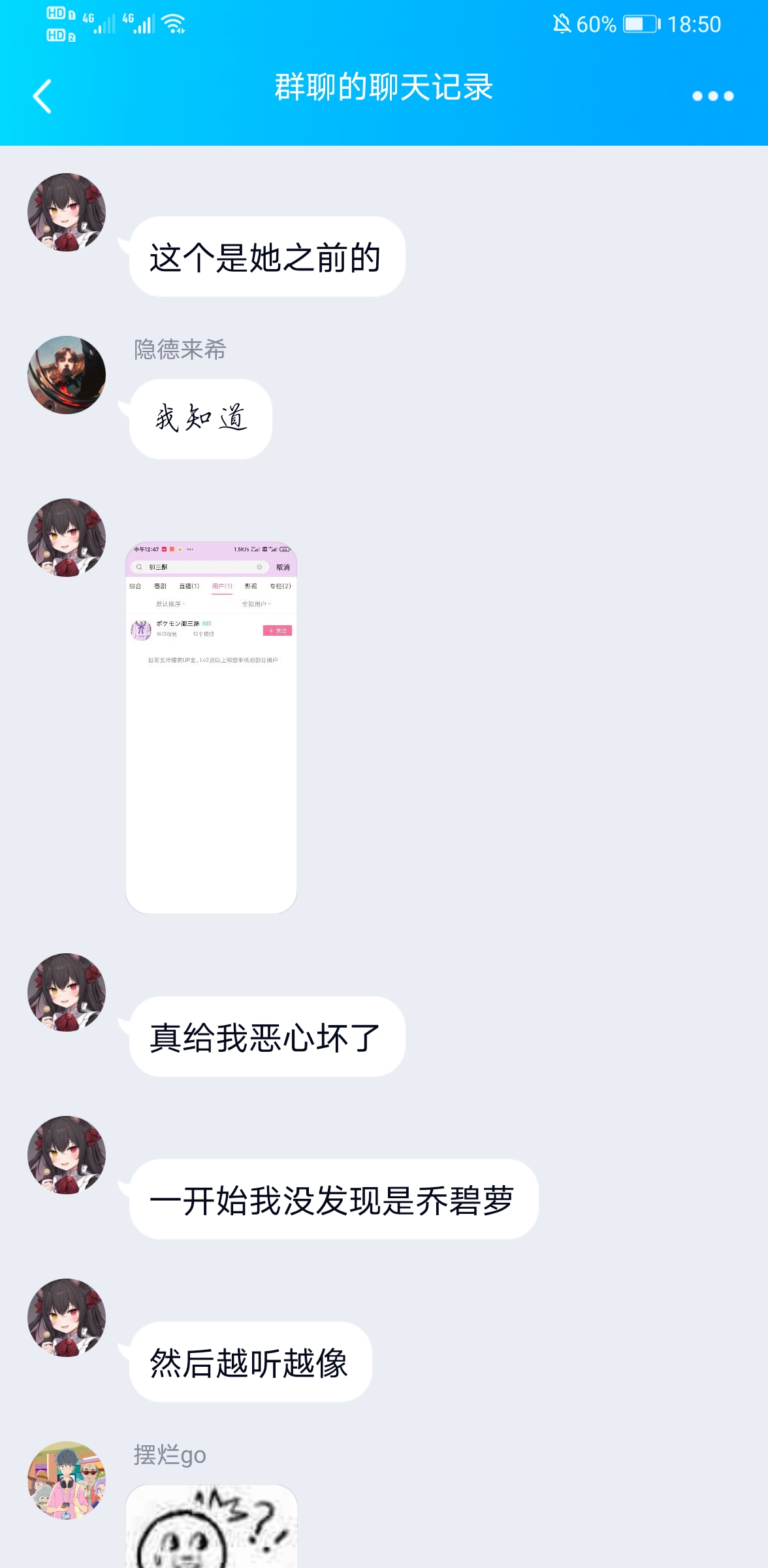Open the question-mark sticker from 摆烂go
Screen dimensions: 768x1568
tap(211, 1526)
